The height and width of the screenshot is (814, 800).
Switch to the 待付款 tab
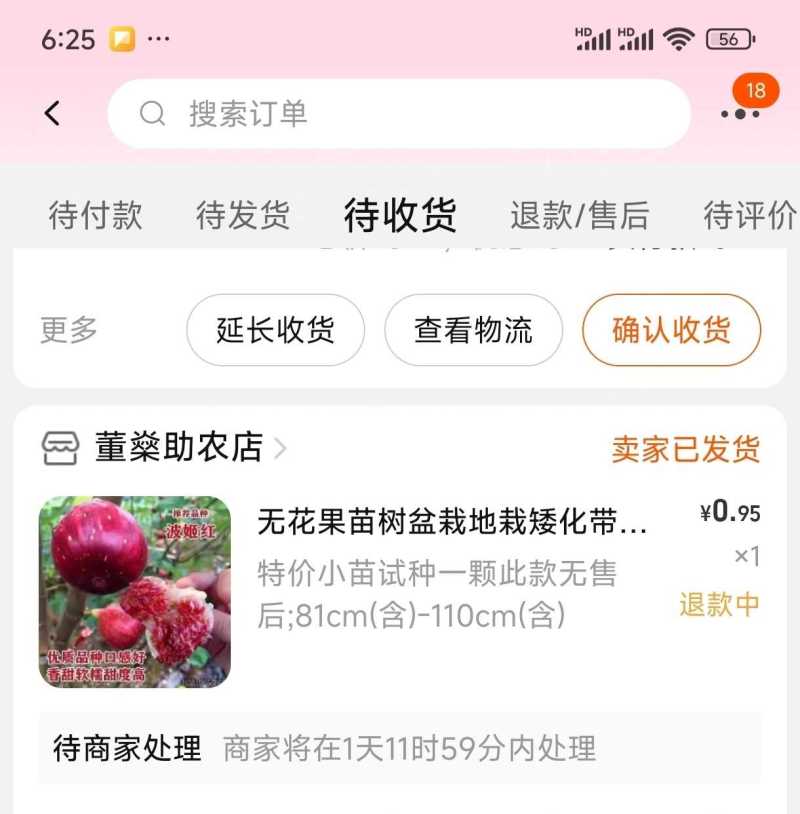coord(96,215)
